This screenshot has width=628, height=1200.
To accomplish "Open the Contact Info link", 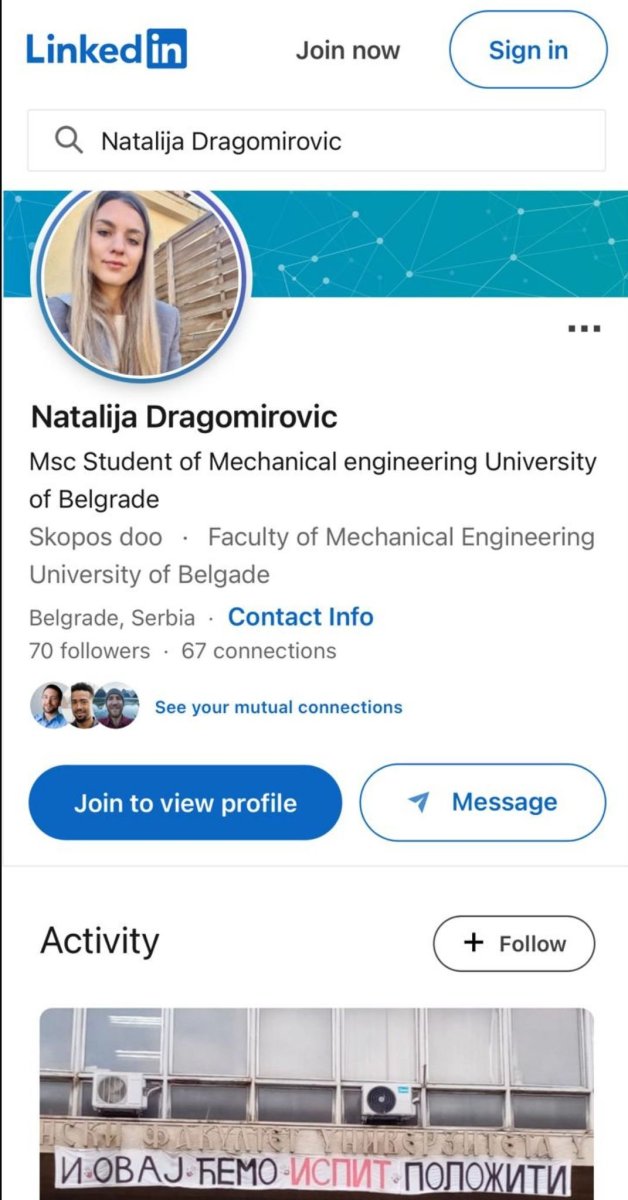I will (x=300, y=617).
